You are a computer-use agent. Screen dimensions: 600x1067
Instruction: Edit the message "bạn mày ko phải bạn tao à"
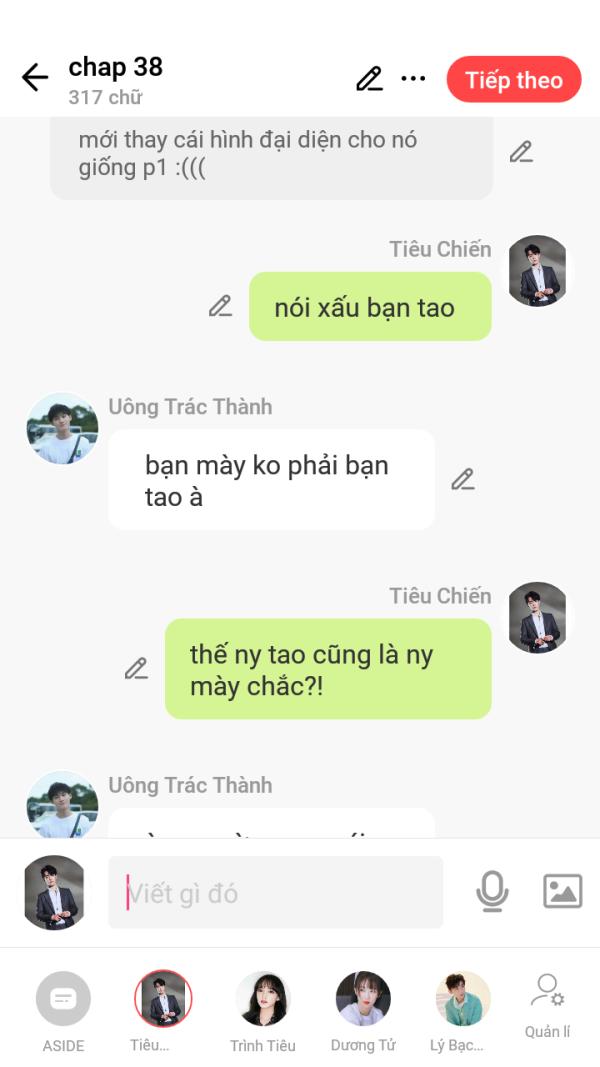click(x=463, y=480)
